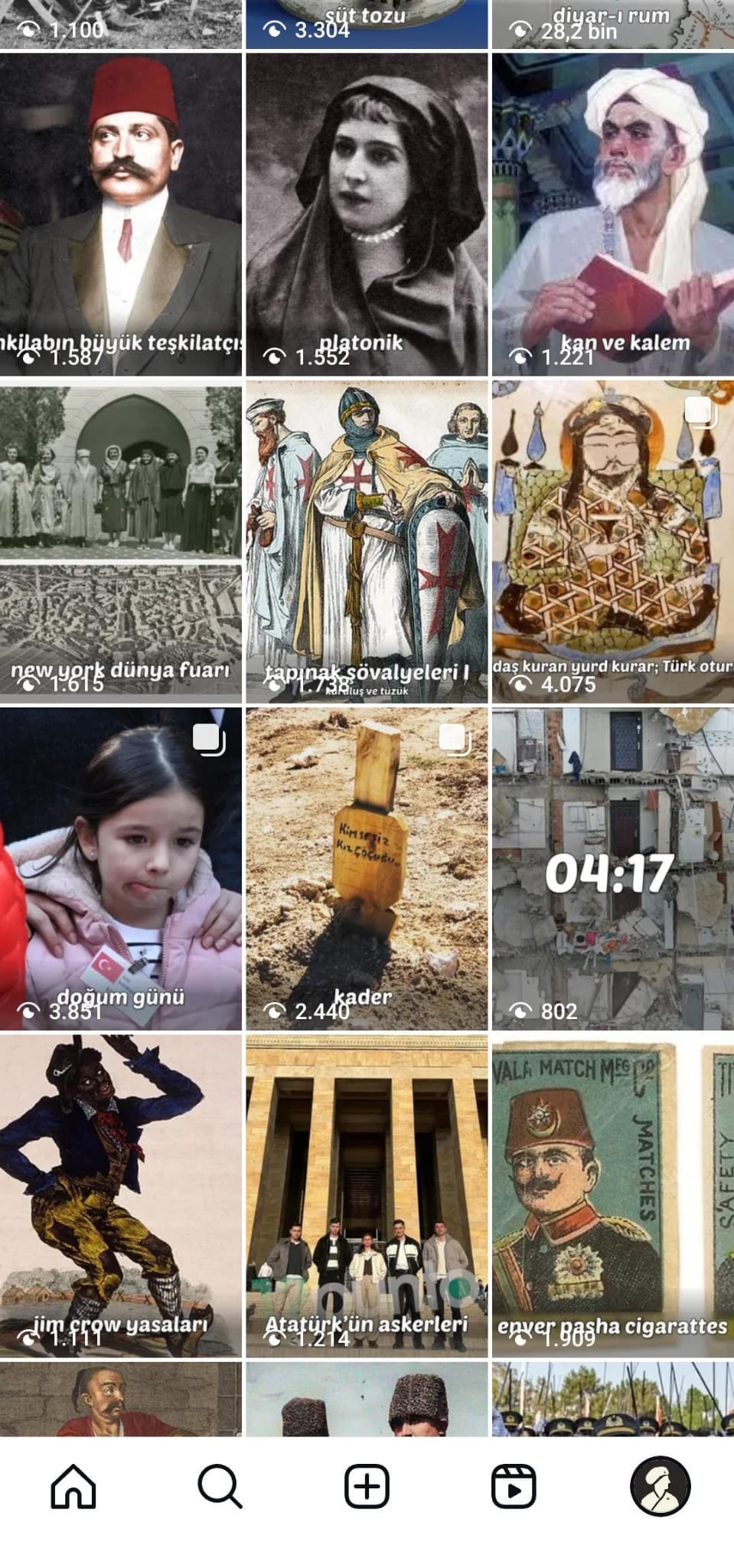
Task: Create a new post with plus icon
Action: tap(367, 1486)
